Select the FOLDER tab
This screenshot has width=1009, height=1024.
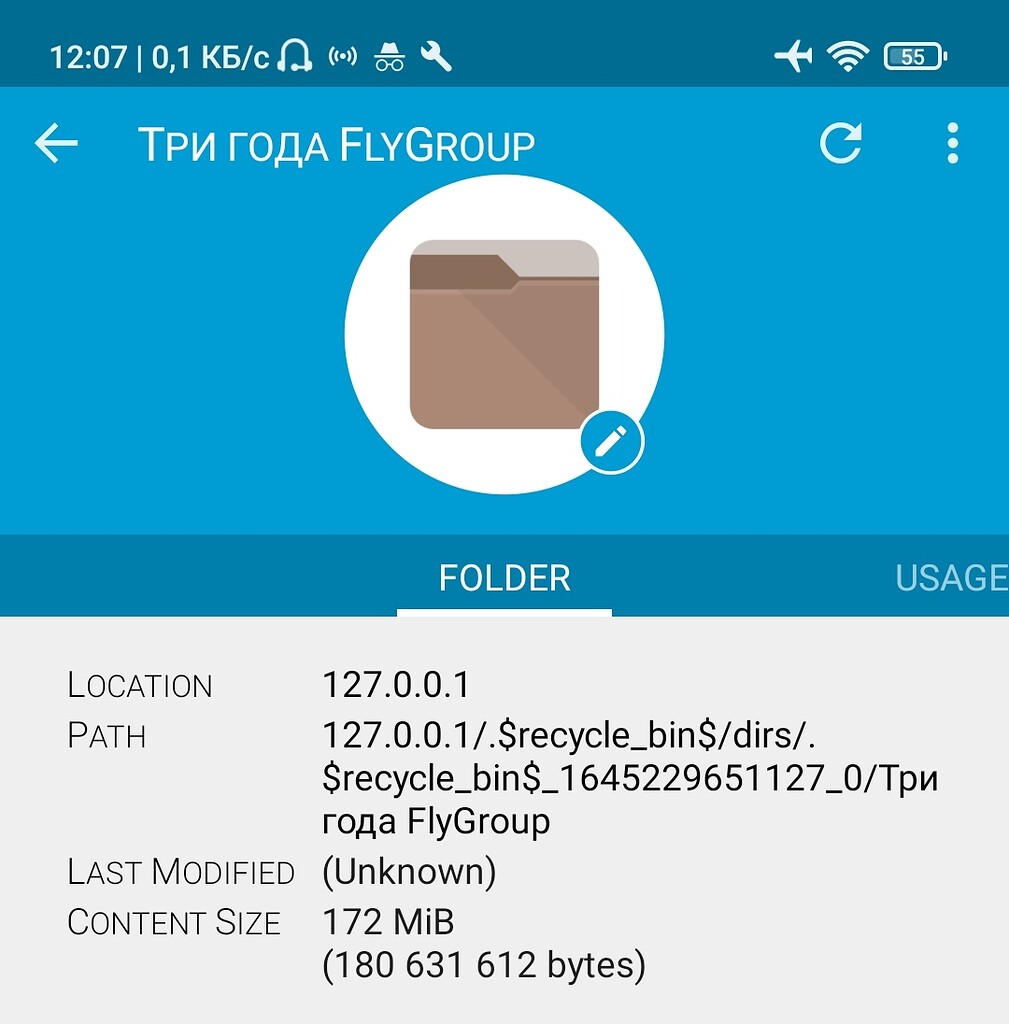pyautogui.click(x=503, y=577)
